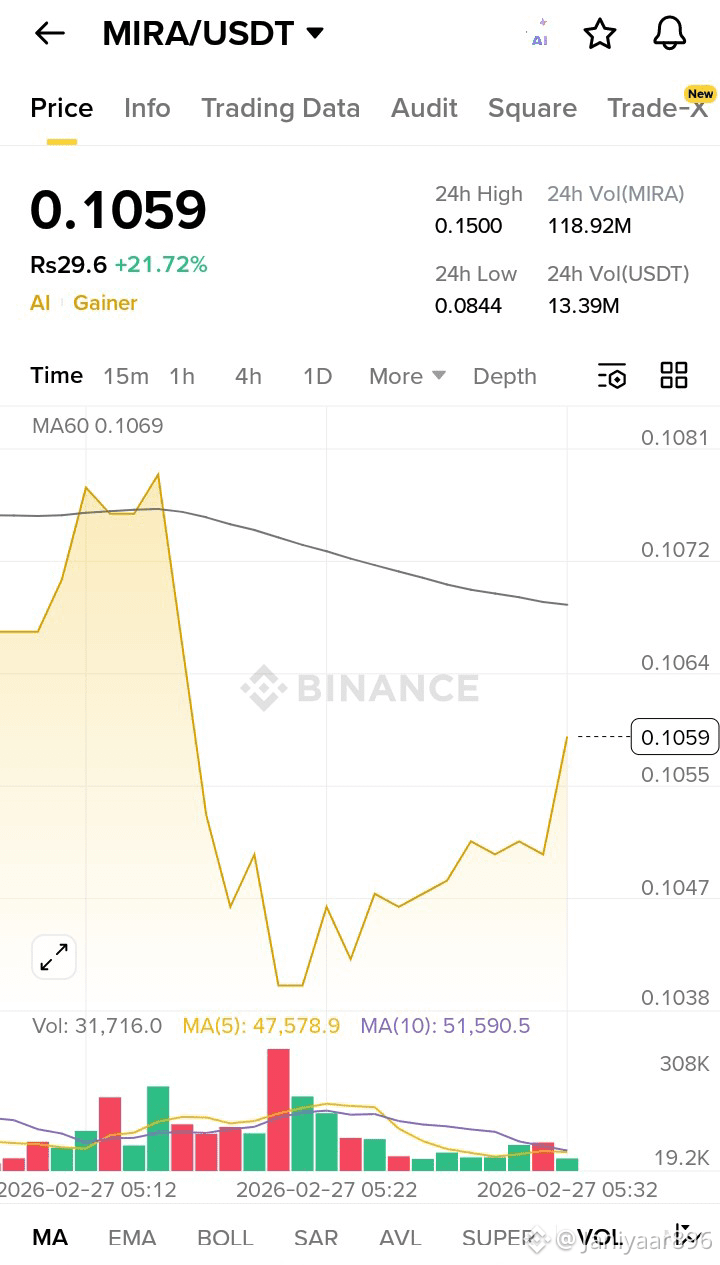Go back with the arrow icon
The height and width of the screenshot is (1265, 720).
(49, 33)
